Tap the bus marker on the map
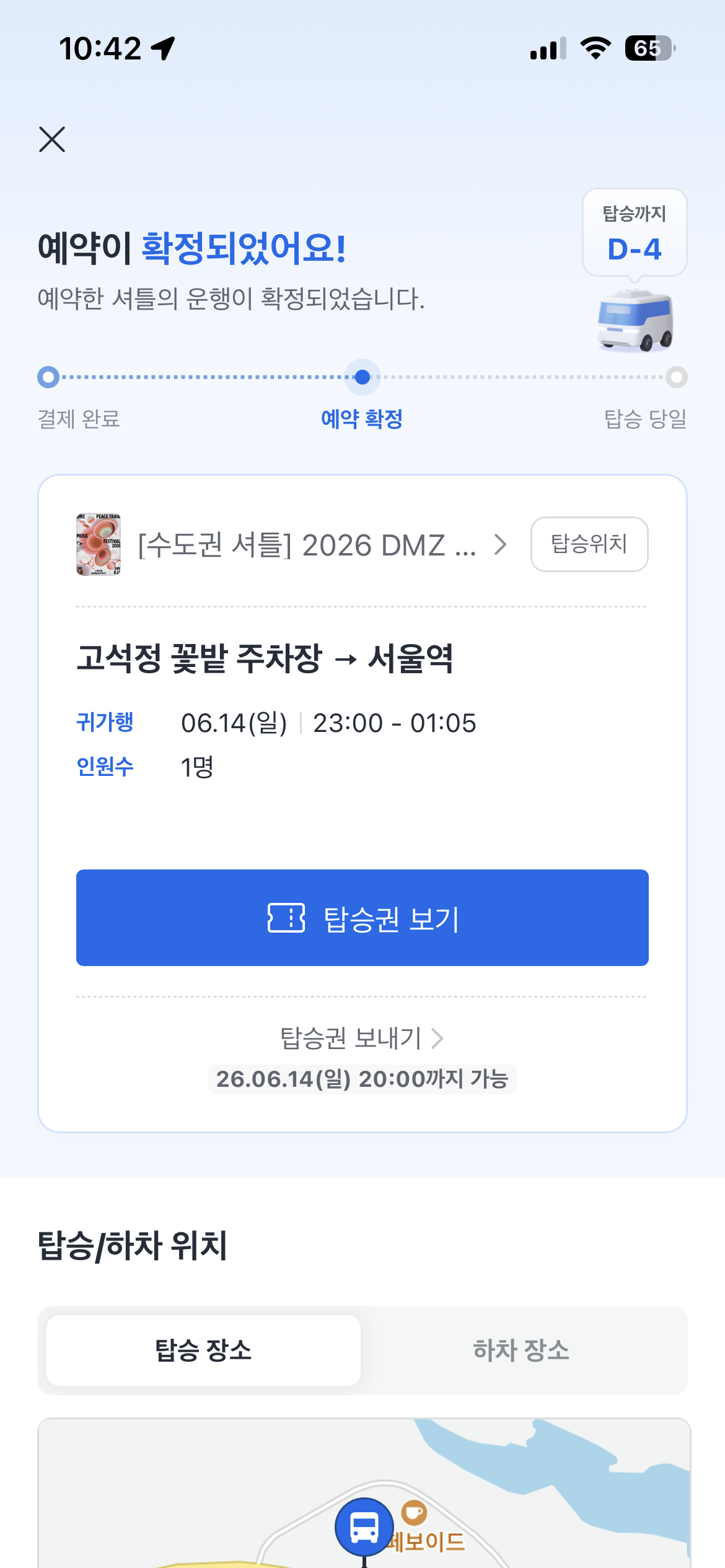The height and width of the screenshot is (1568, 725). [364, 1528]
